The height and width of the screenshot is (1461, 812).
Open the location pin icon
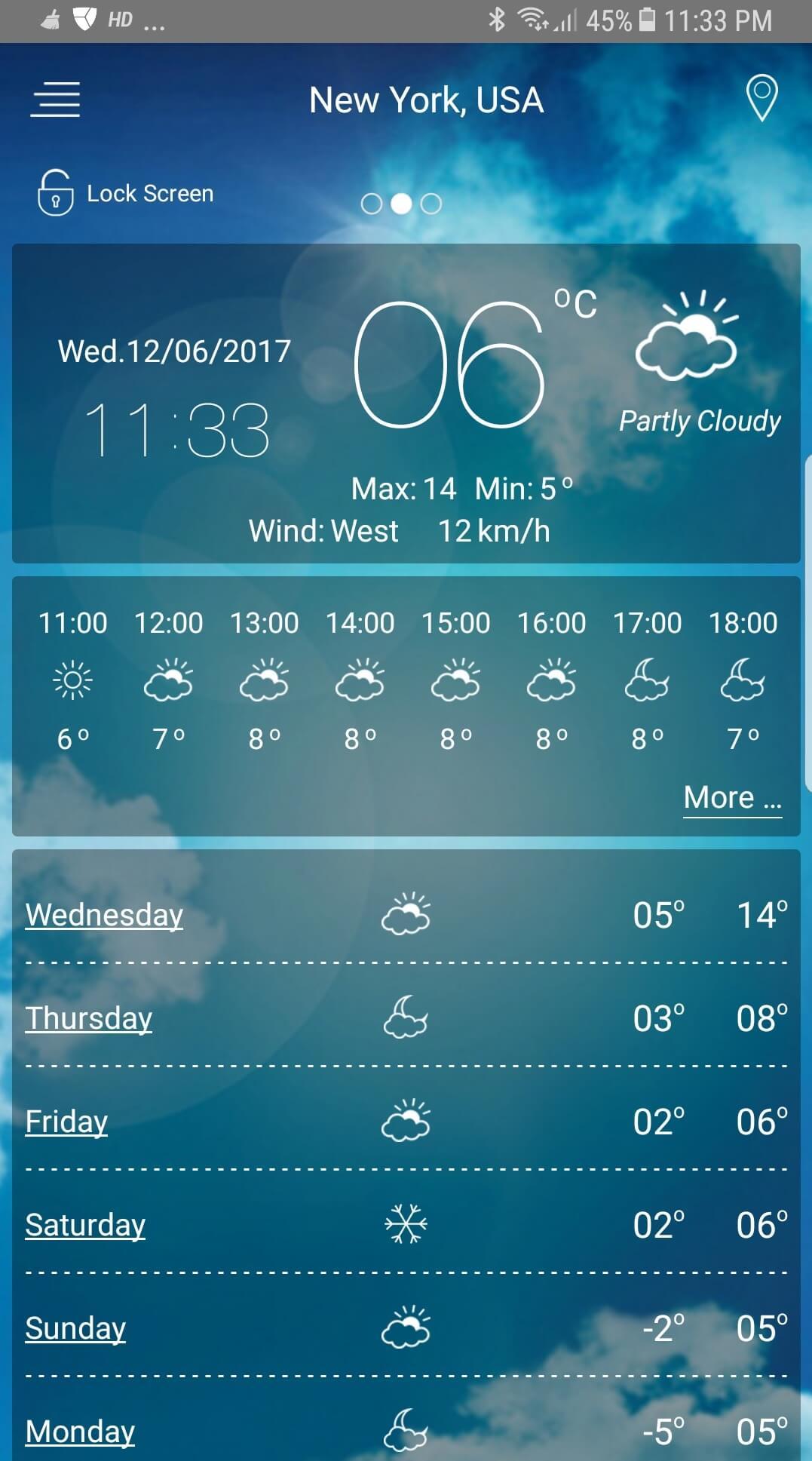pyautogui.click(x=761, y=99)
